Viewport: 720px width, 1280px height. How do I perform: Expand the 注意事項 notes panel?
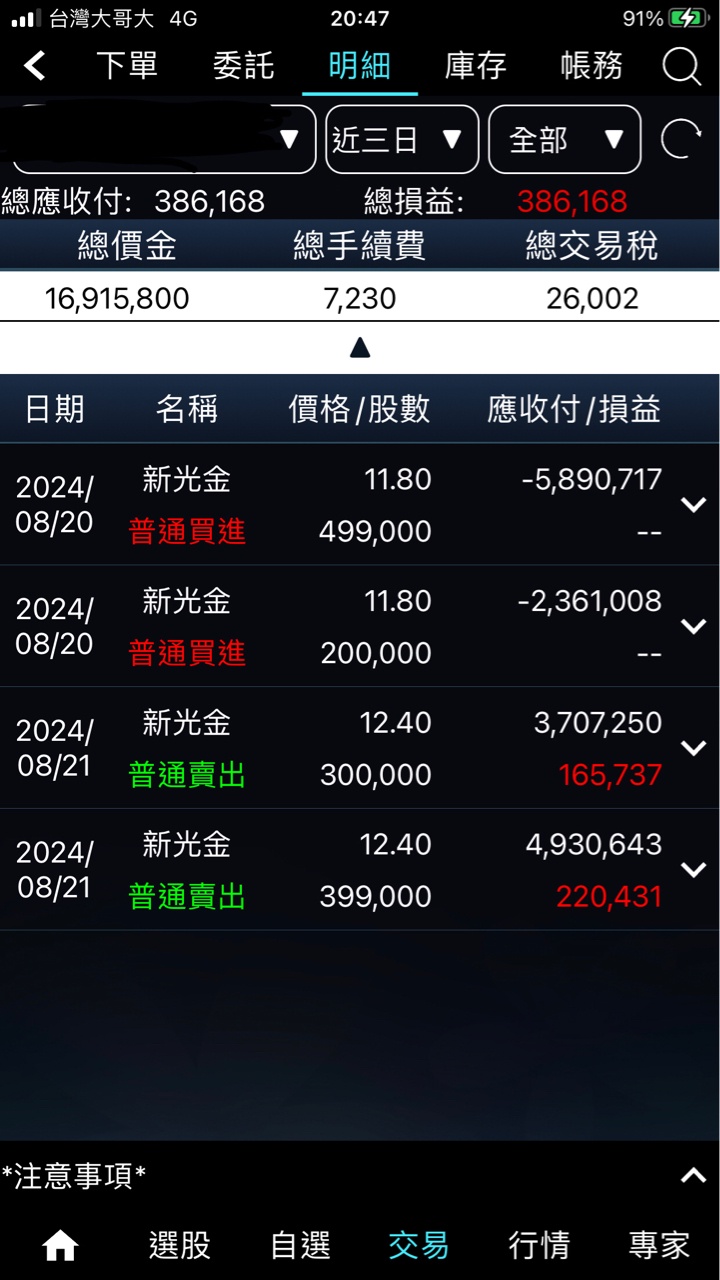point(693,1176)
